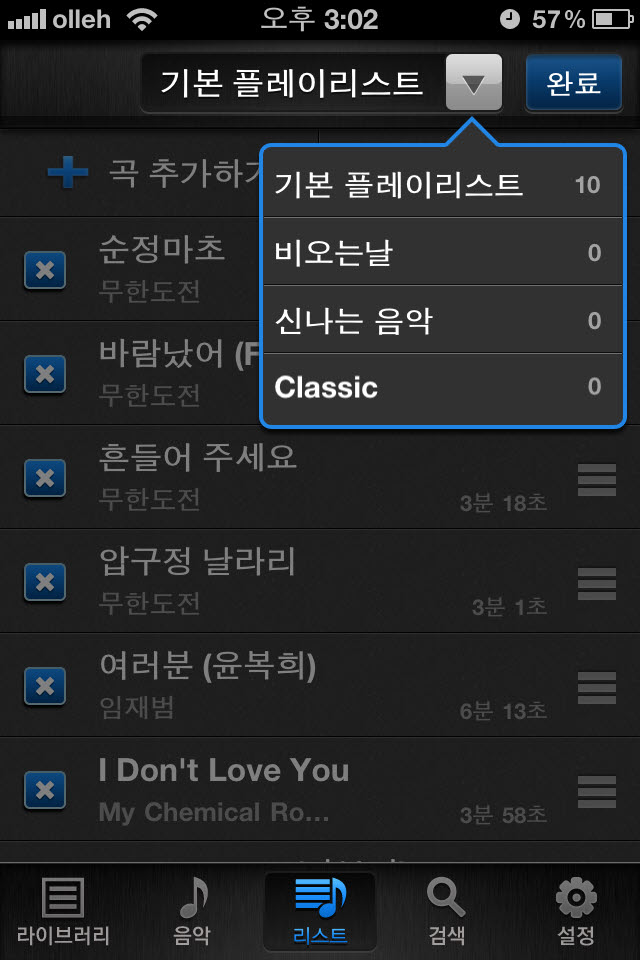The width and height of the screenshot is (640, 960).
Task: Choose the 신나는 음악 playlist
Action: [441, 321]
